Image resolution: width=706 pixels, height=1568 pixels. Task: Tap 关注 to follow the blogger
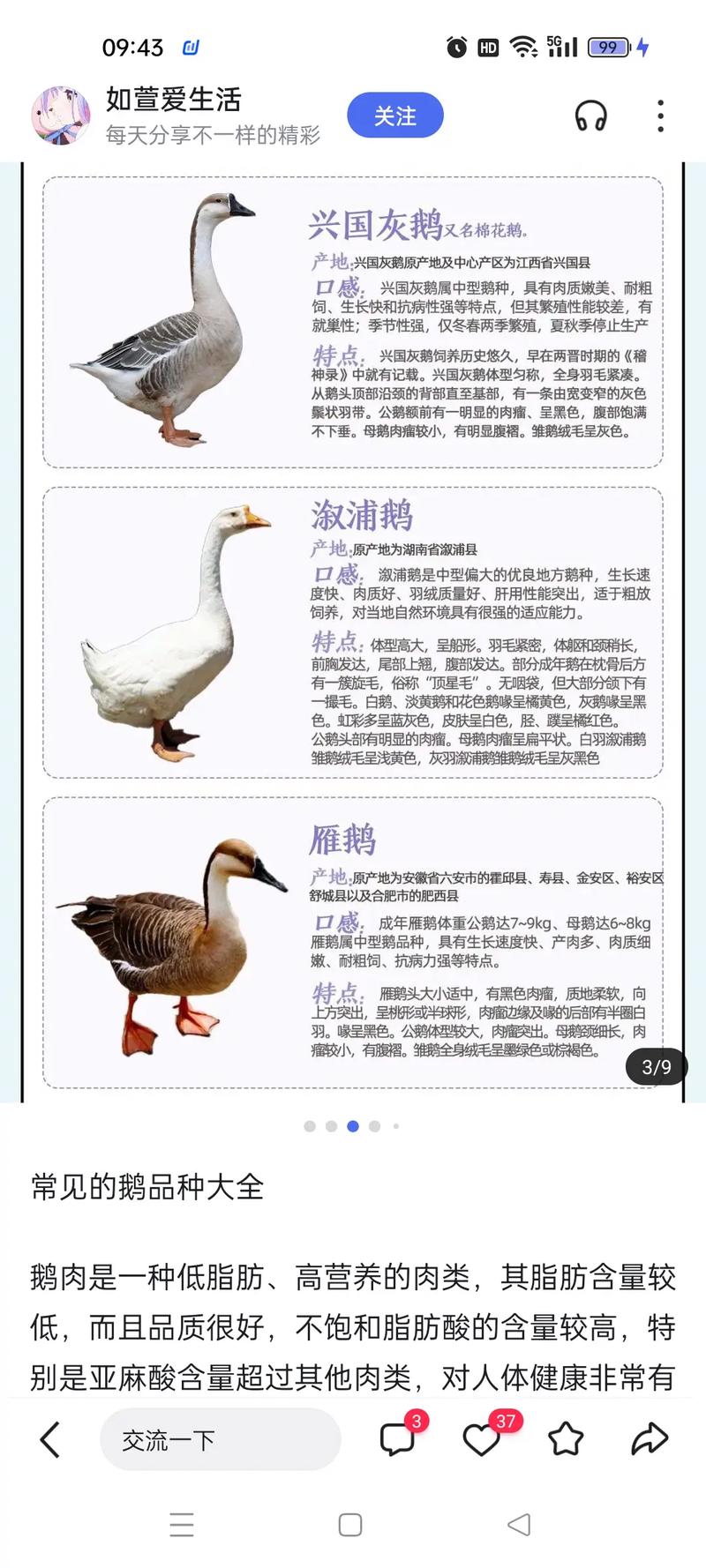[x=395, y=115]
